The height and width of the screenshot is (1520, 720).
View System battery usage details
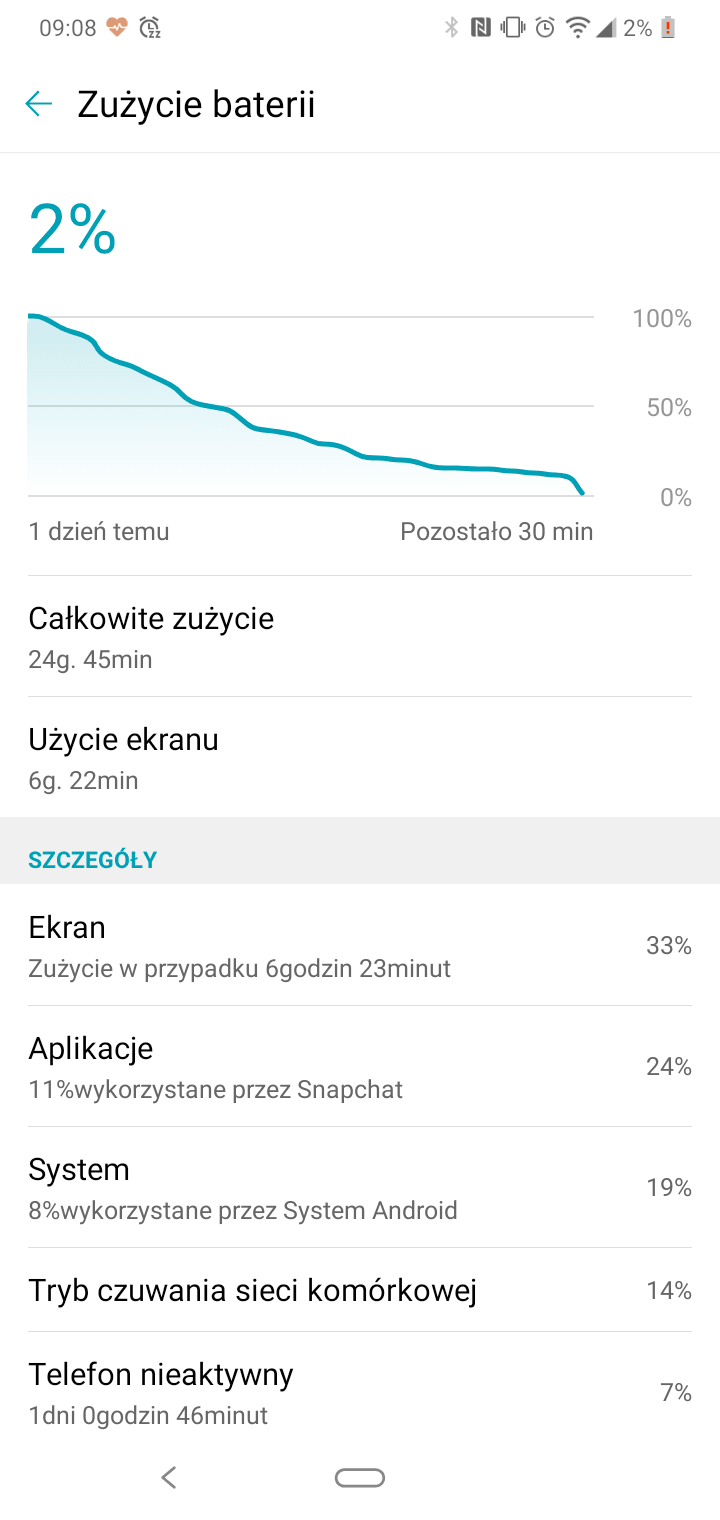pyautogui.click(x=360, y=1187)
